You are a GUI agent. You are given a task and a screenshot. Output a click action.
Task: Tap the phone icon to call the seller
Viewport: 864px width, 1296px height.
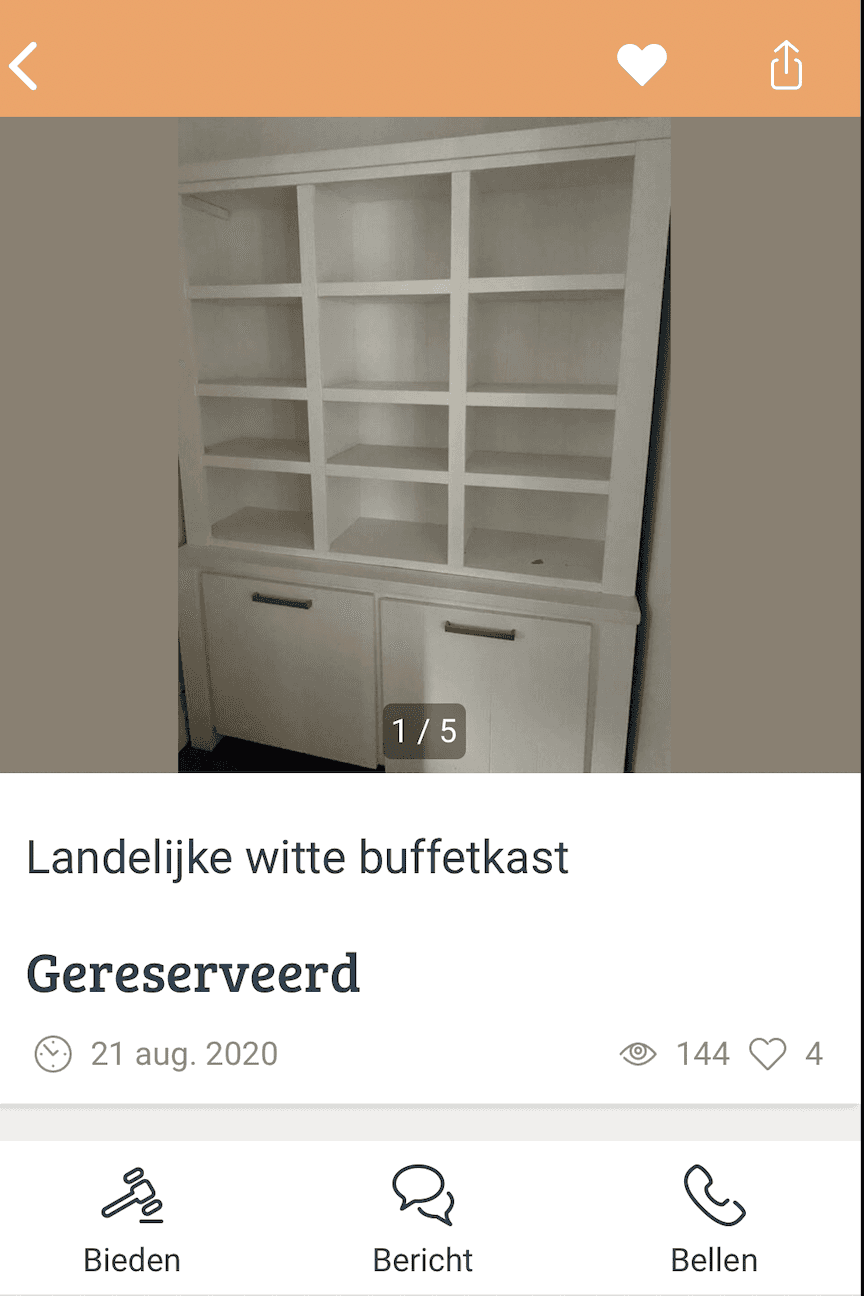pos(713,1193)
